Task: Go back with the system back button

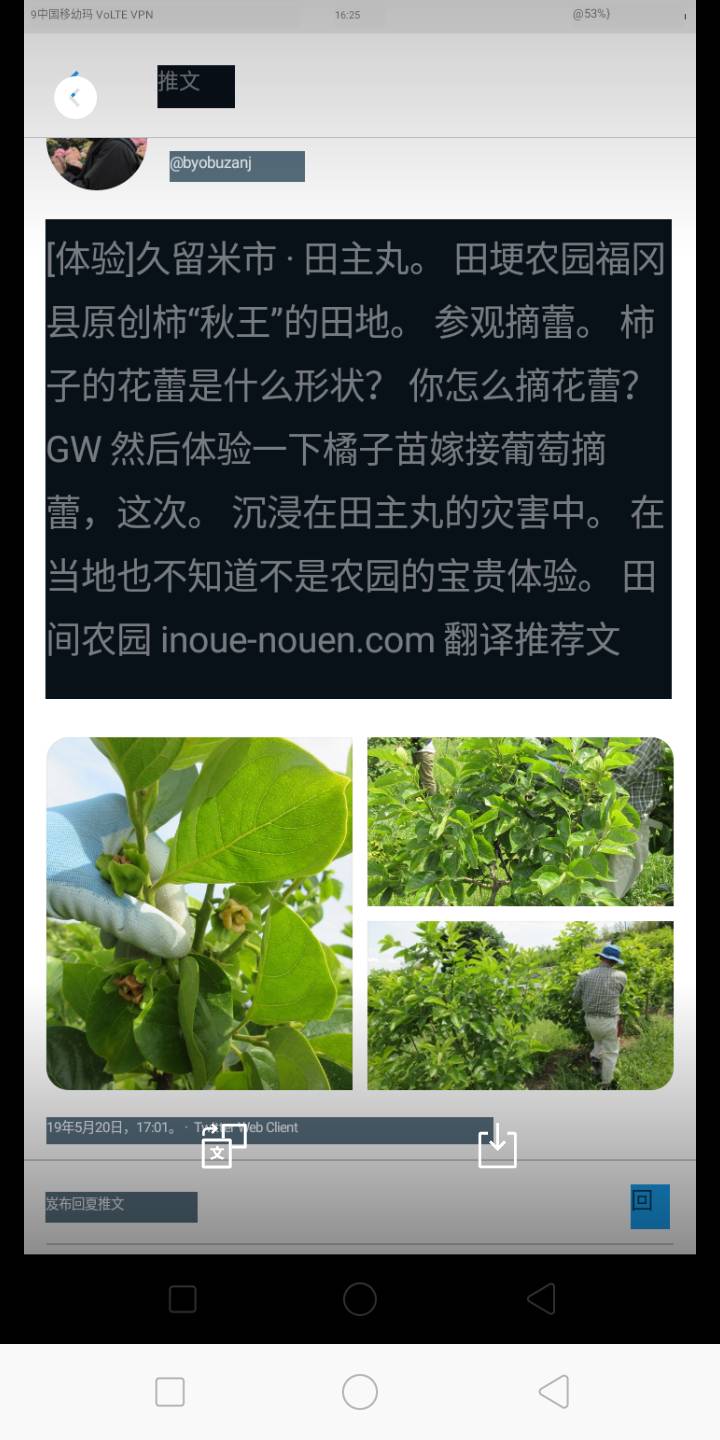Action: pos(553,1391)
